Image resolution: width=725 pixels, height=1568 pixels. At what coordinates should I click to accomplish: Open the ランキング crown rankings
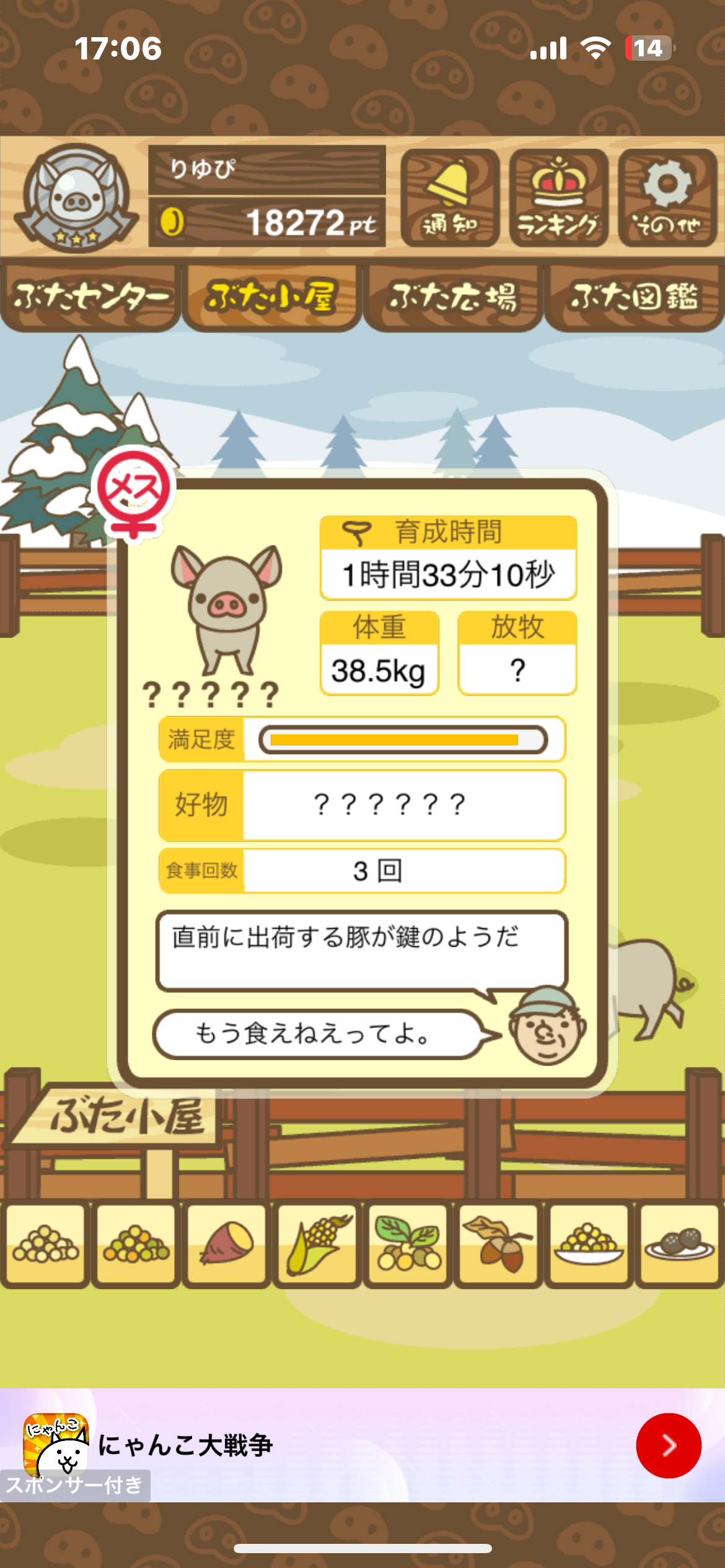pos(558,198)
